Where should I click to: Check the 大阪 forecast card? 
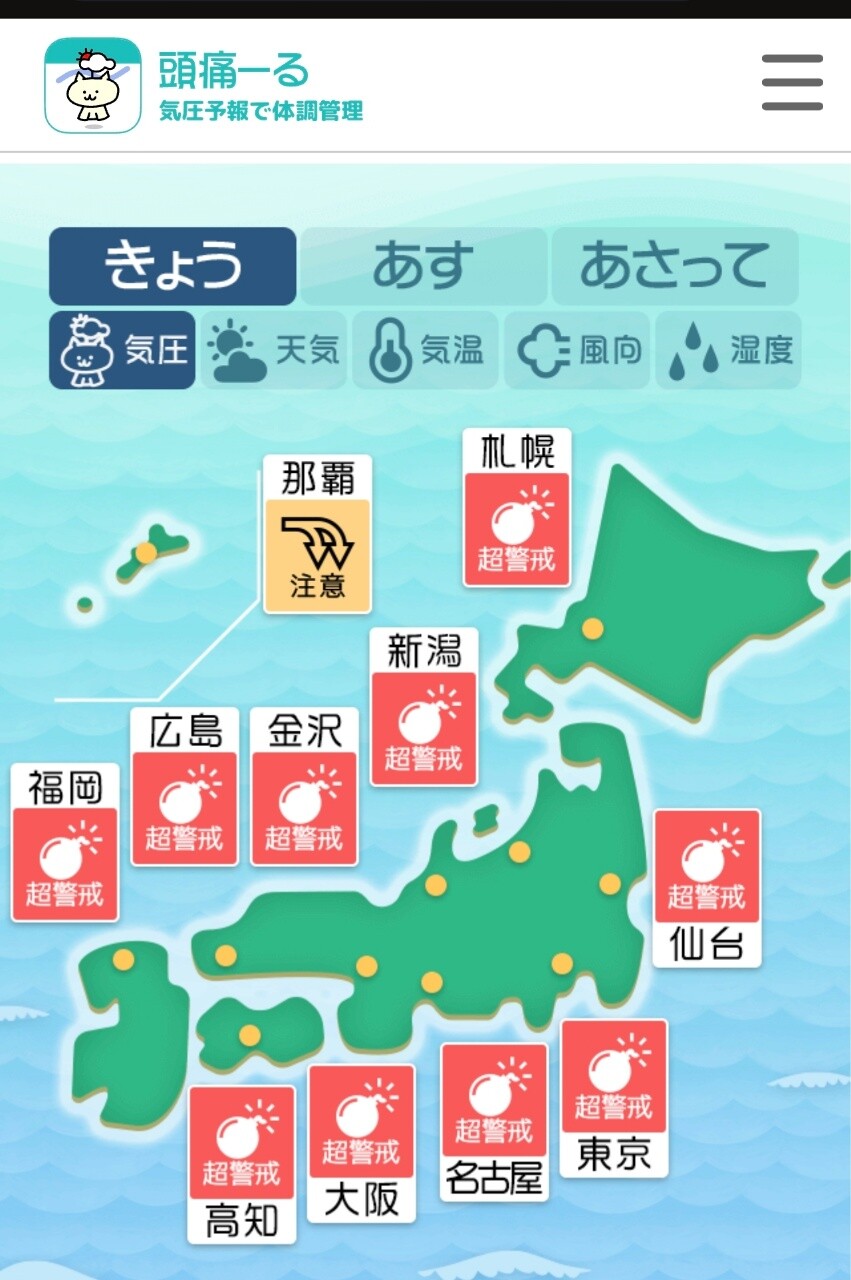point(361,1142)
